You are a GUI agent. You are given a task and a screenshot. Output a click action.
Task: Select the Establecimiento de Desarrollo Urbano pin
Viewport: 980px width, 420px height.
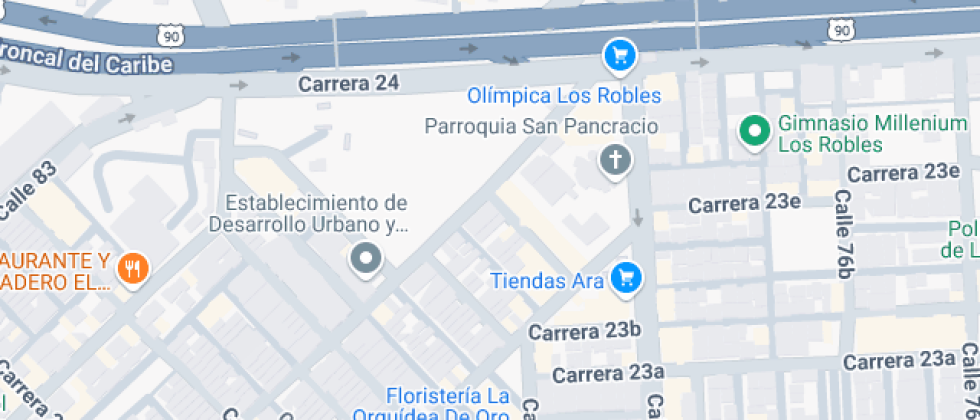click(x=366, y=259)
